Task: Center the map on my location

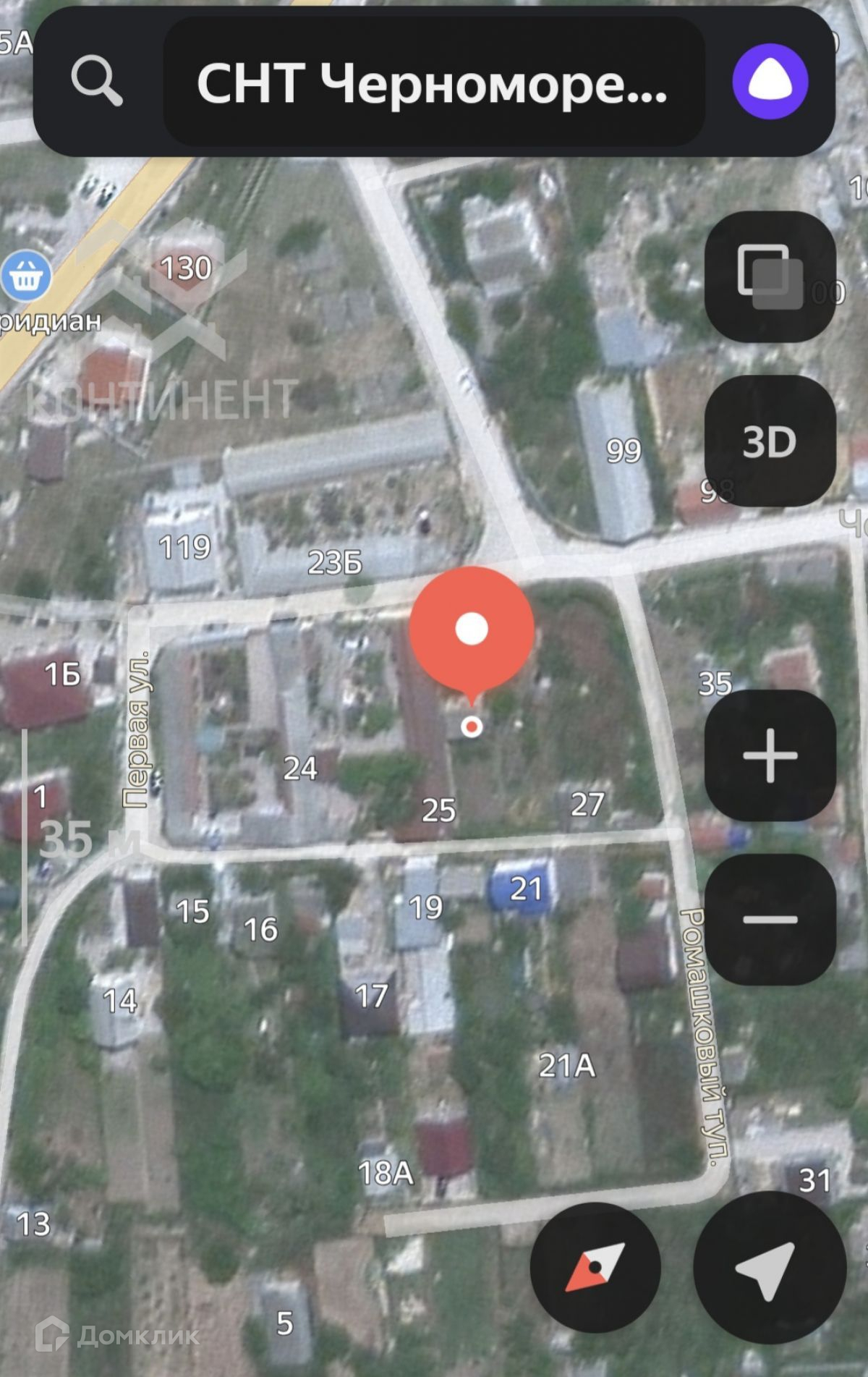Action: tap(769, 1267)
